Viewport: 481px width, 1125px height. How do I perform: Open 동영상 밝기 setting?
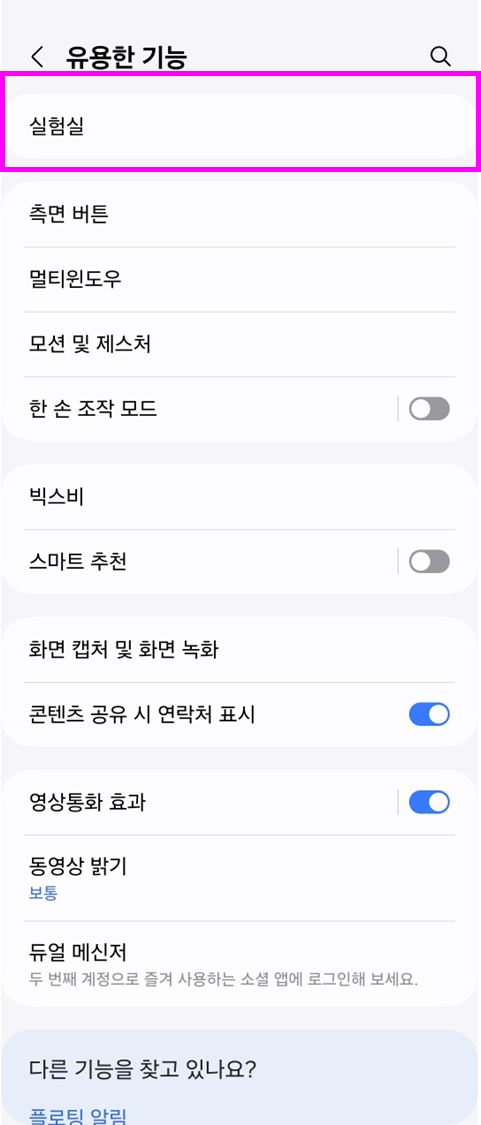pos(240,878)
